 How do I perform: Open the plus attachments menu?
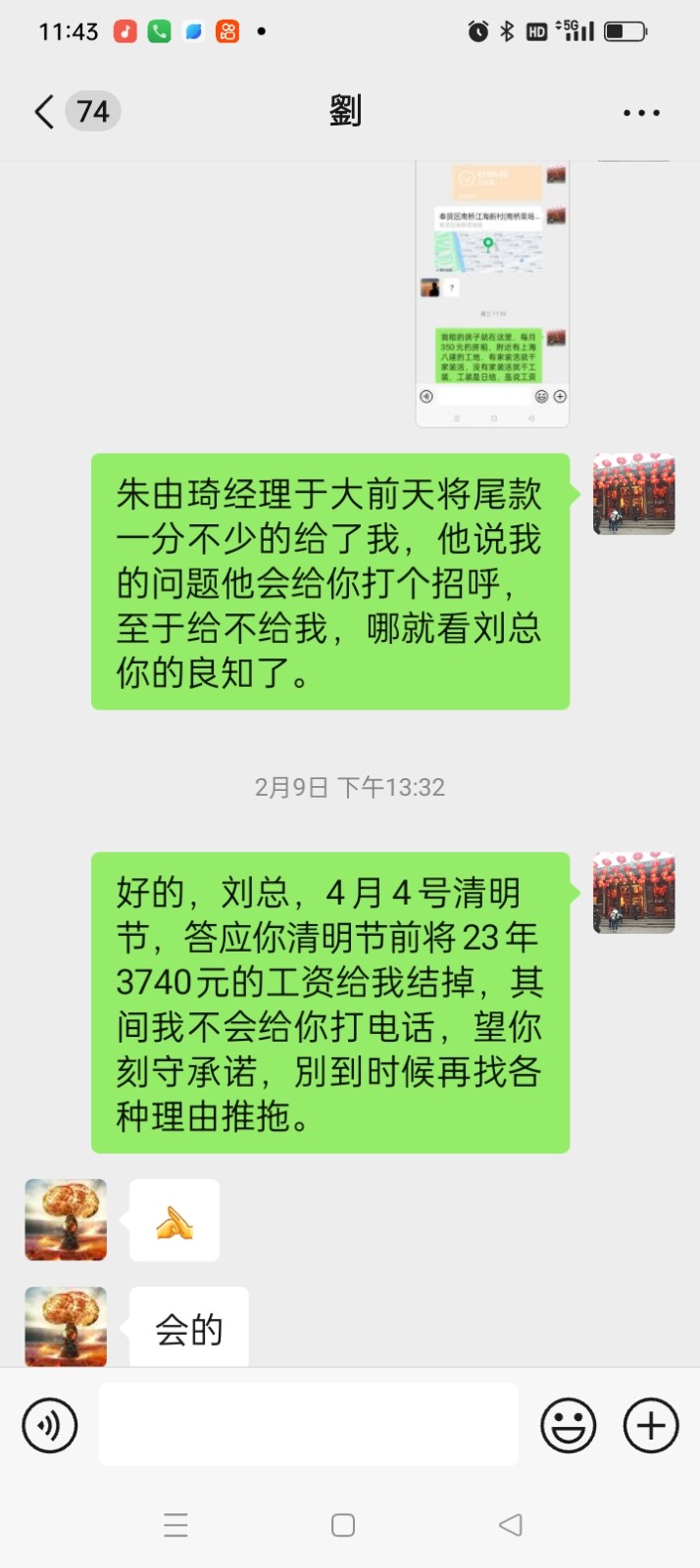point(651,1425)
